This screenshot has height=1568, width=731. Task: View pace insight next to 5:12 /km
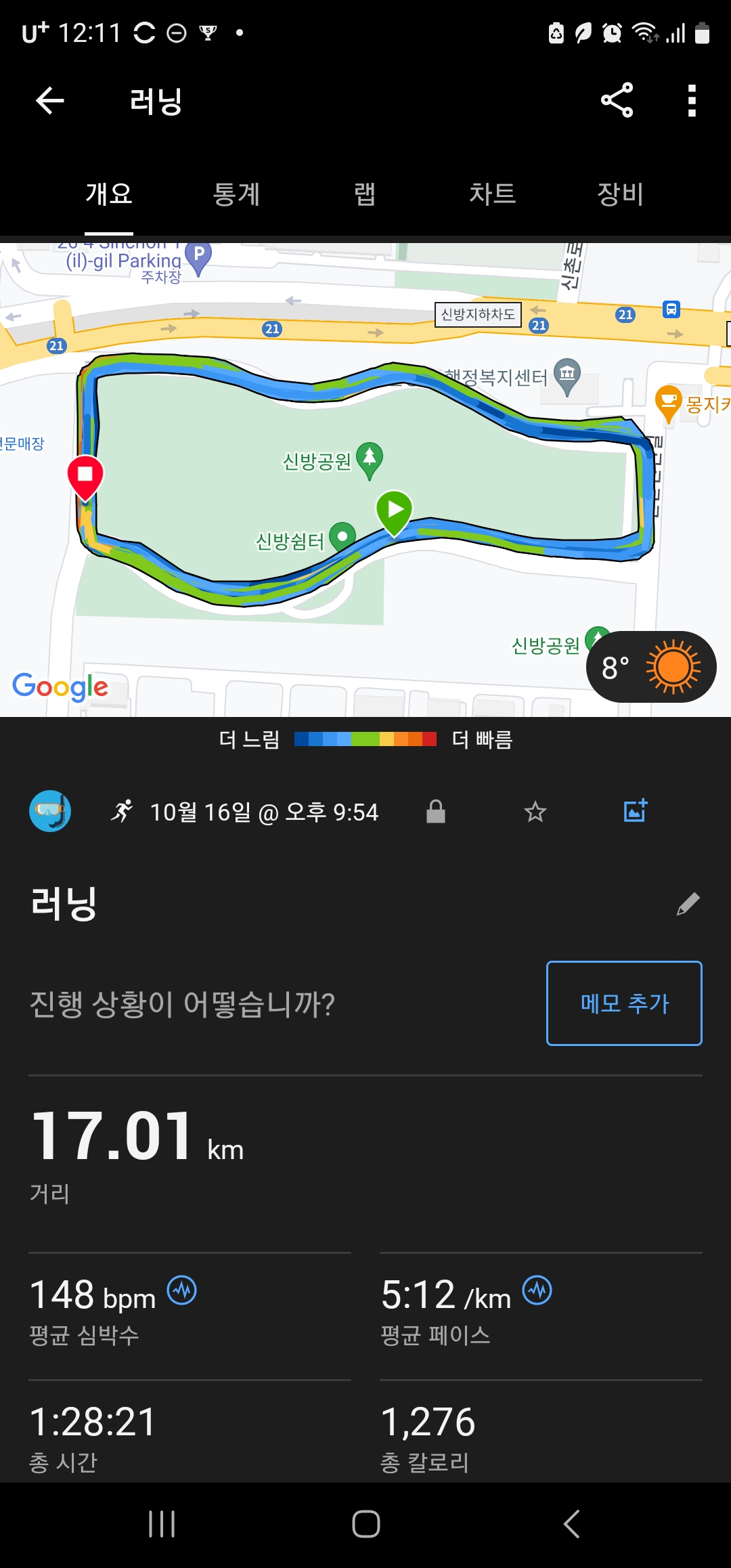[x=537, y=1290]
